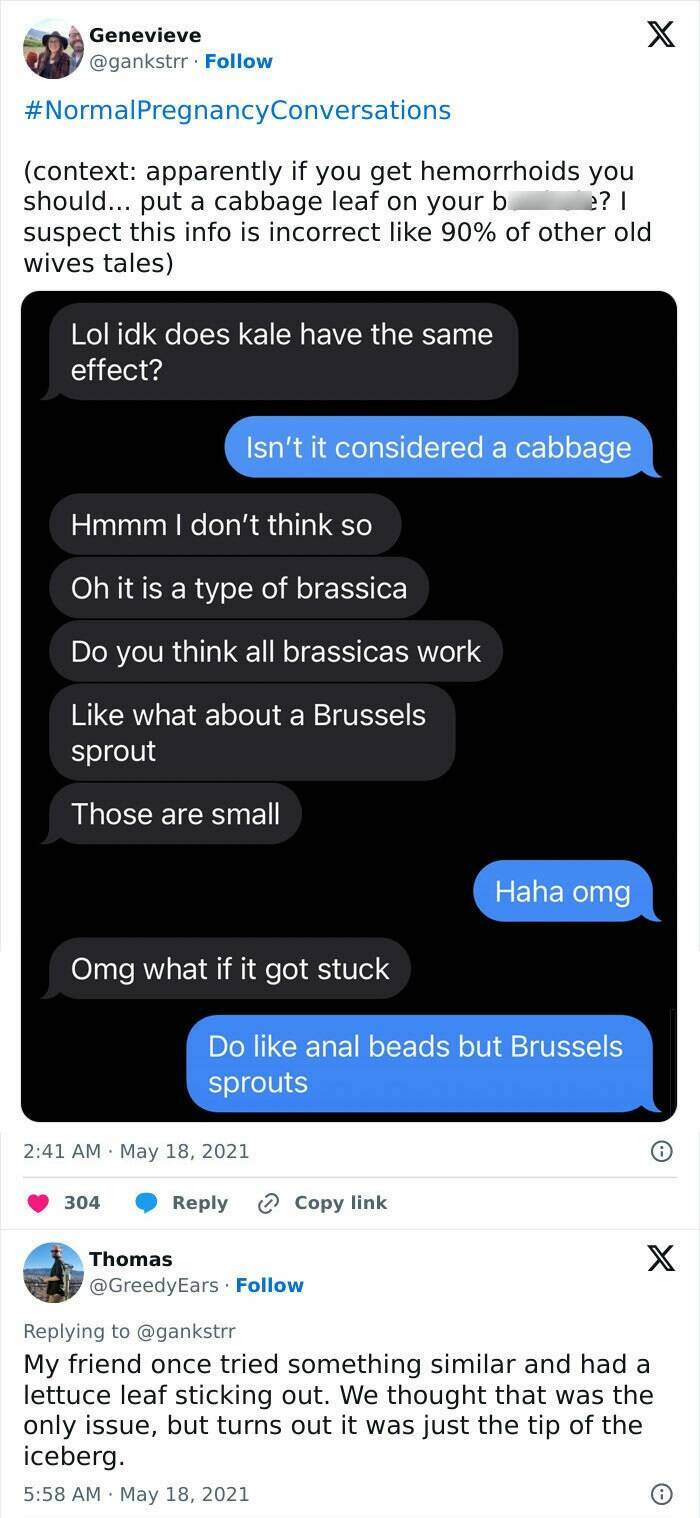The image size is (700, 1518).
Task: Open info icon beside 2:41 AM timestamp
Action: (x=660, y=1151)
